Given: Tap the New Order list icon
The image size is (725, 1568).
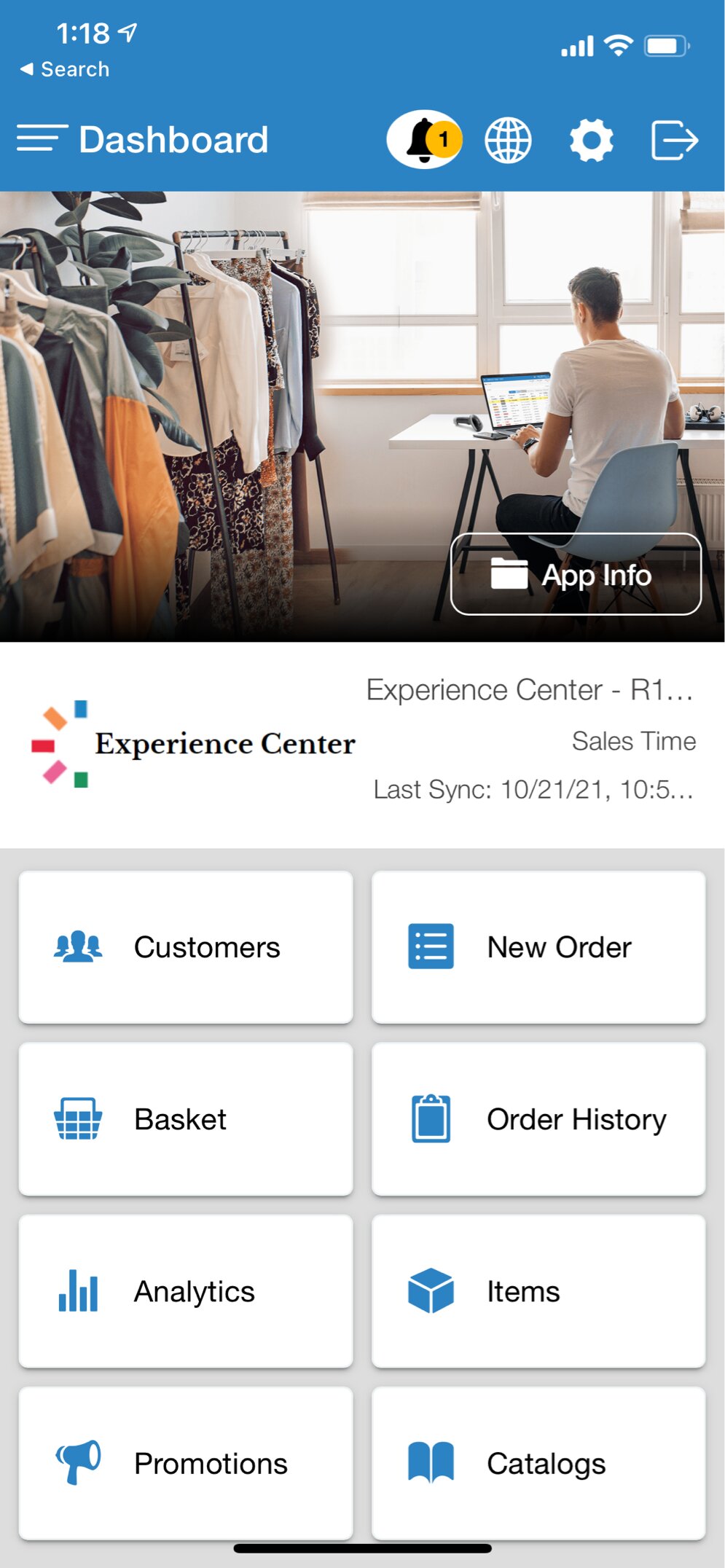Looking at the screenshot, I should tap(430, 946).
